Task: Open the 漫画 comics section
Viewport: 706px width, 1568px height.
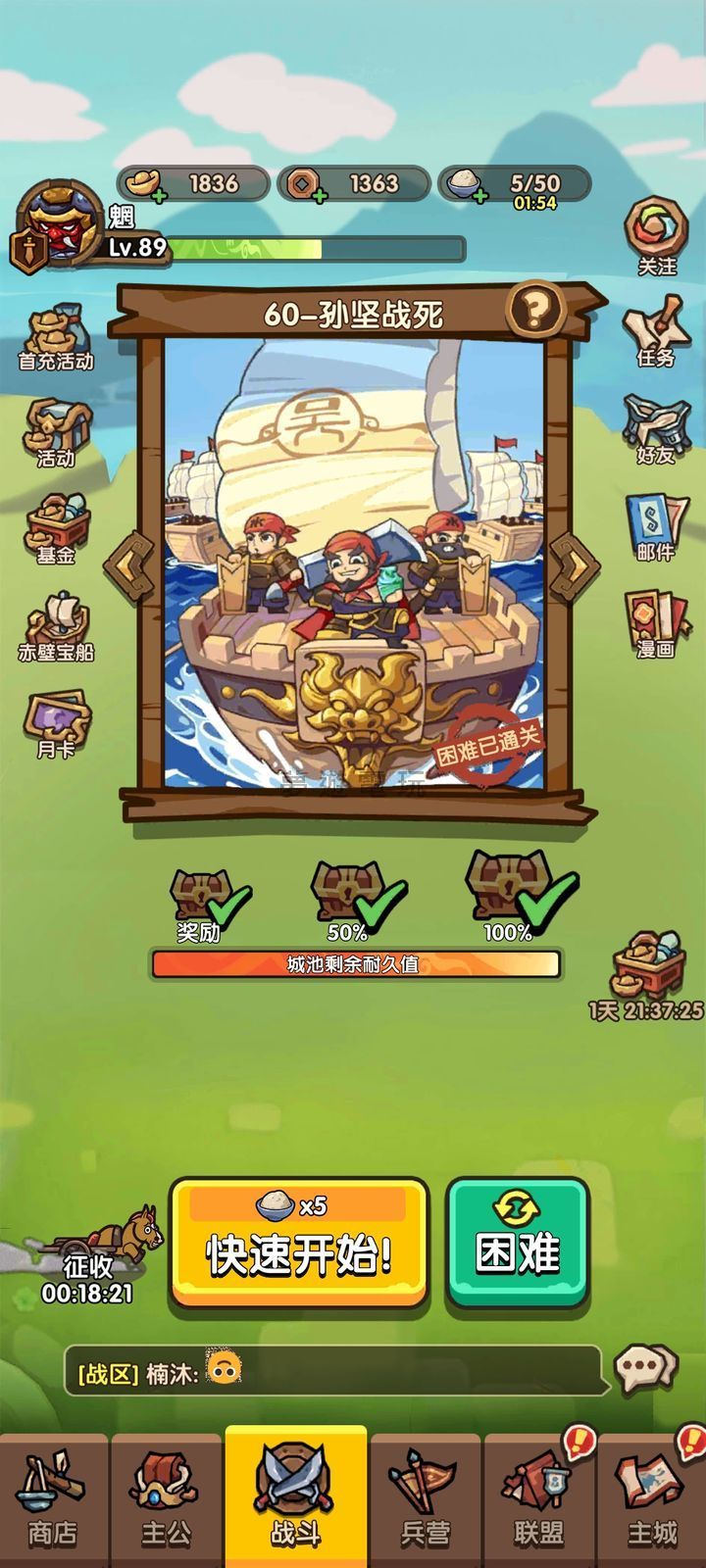Action: click(656, 623)
